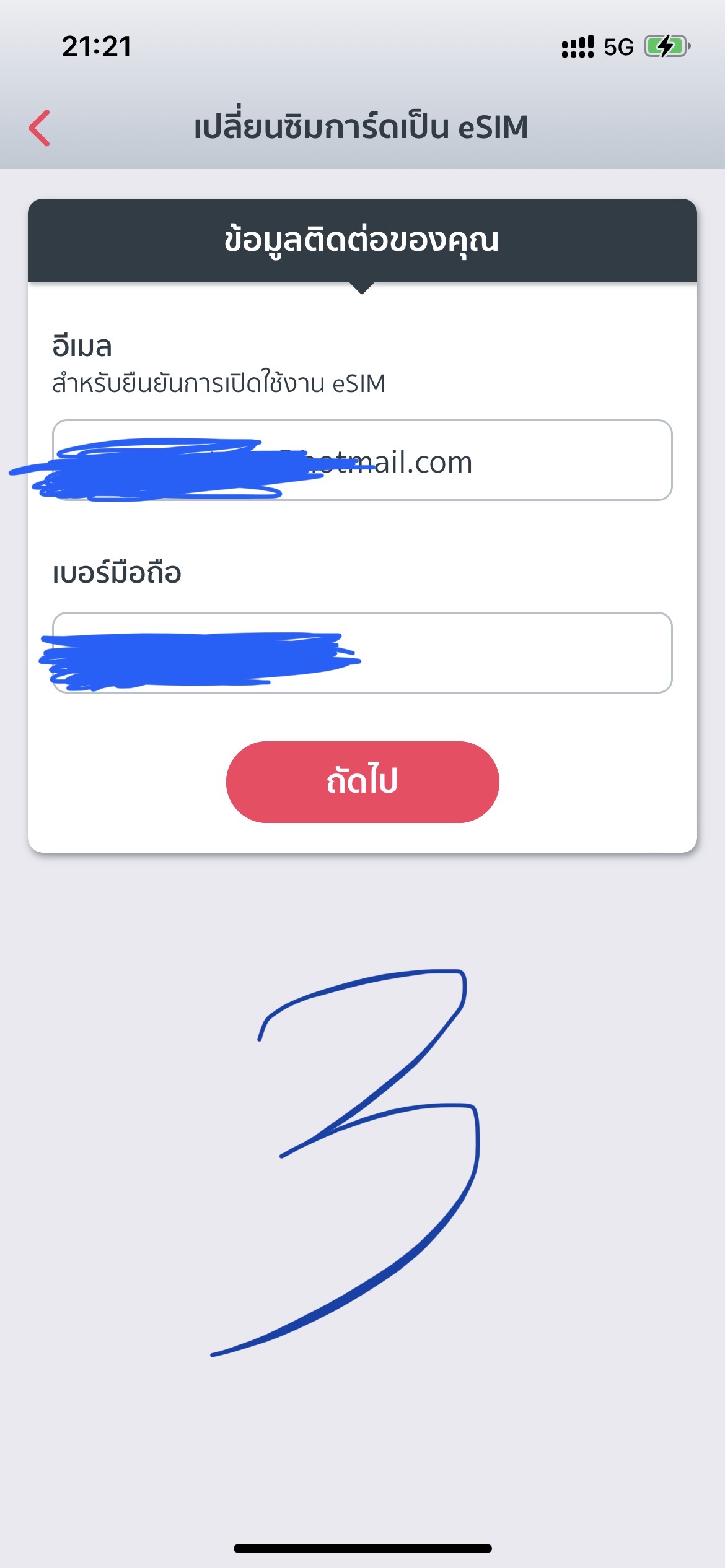725x1568 pixels.
Task: Select the mobile number (เบอร์มือถือ) field
Action: [x=362, y=653]
